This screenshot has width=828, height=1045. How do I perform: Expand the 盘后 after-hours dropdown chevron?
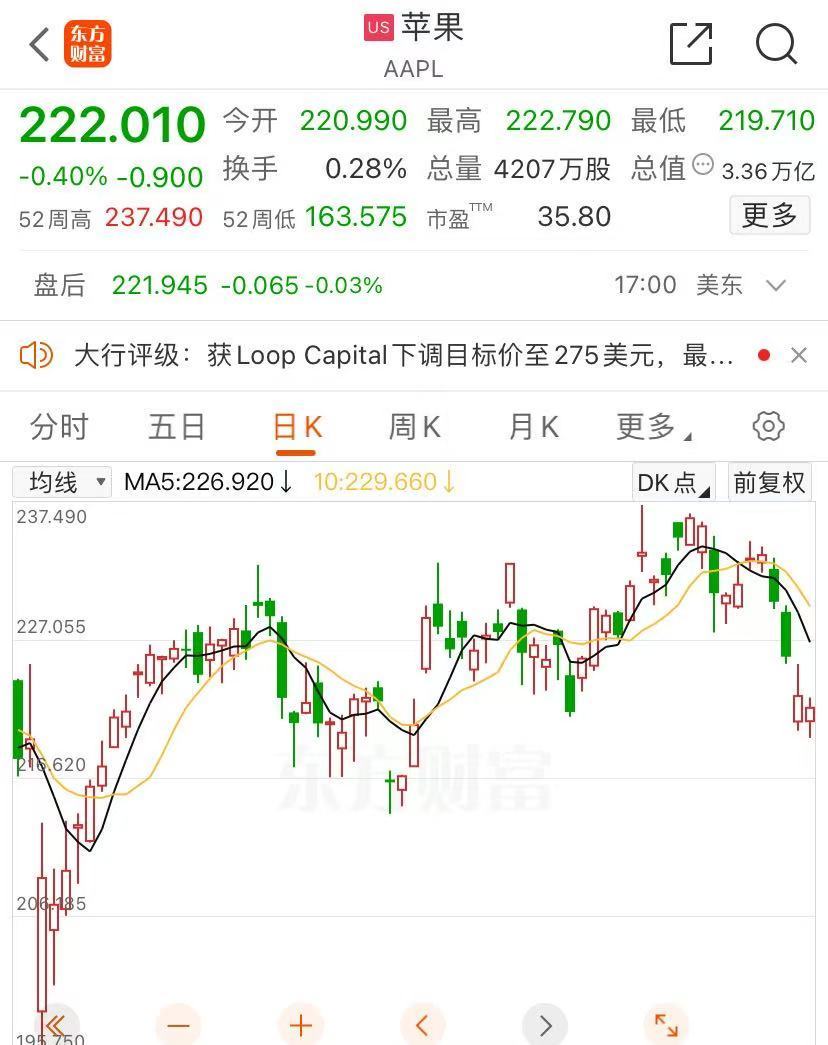pos(776,286)
